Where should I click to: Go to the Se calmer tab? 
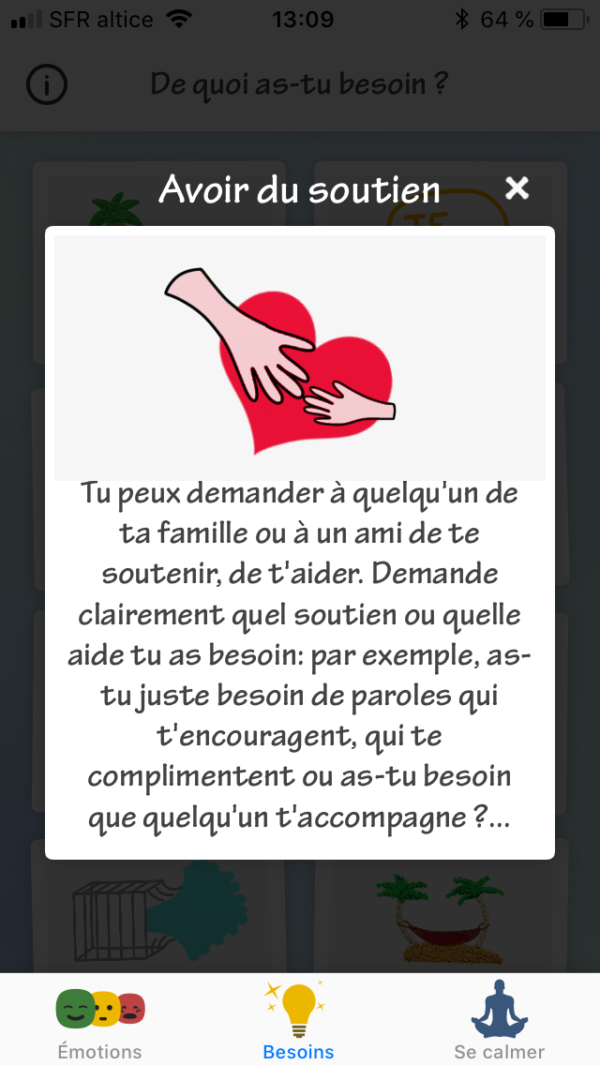[x=499, y=1022]
